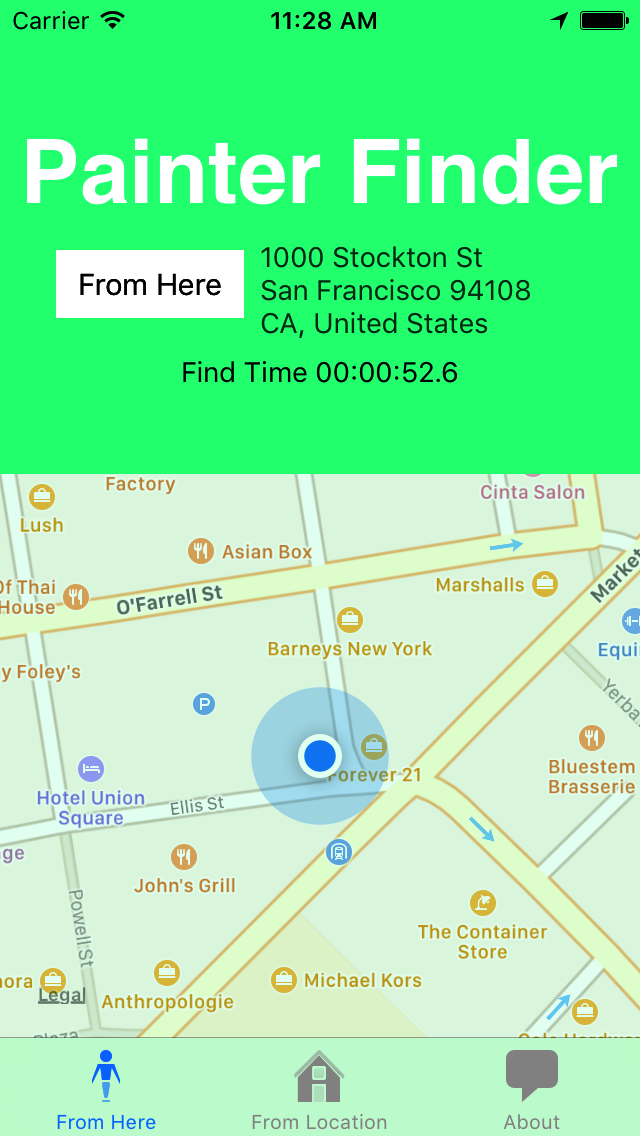
Task: Tap the Hotel Union Square marker
Action: pos(91,769)
